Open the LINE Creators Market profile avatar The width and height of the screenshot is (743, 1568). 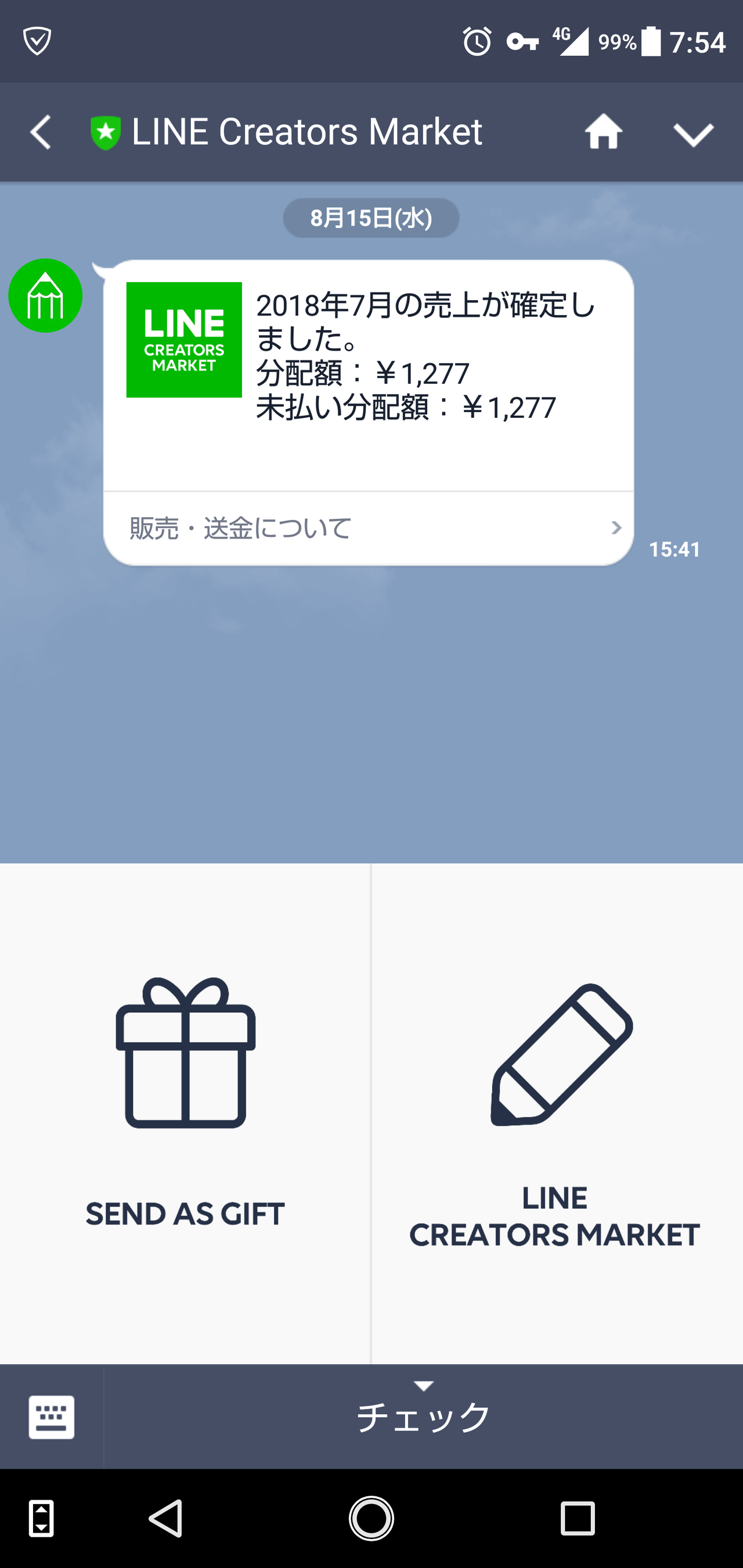pyautogui.click(x=46, y=295)
